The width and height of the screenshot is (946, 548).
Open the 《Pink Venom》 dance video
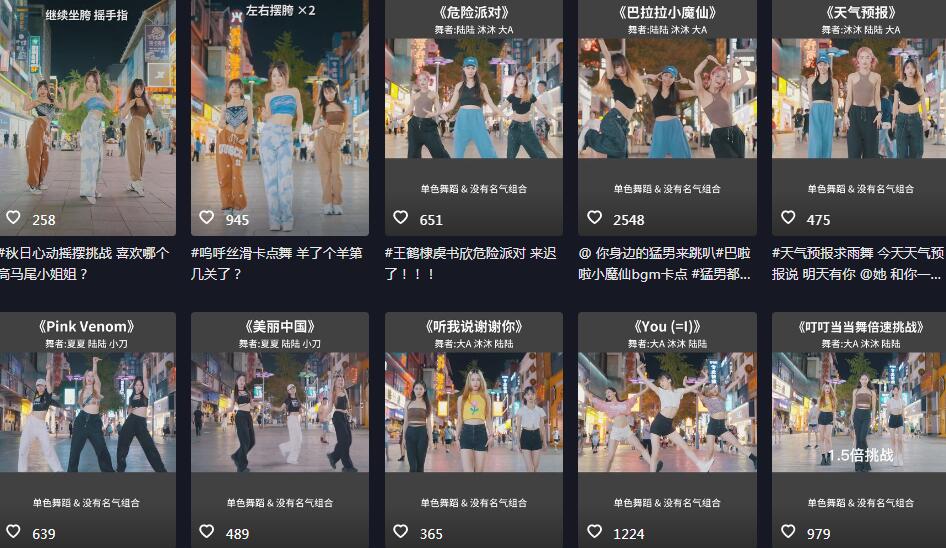[x=87, y=420]
